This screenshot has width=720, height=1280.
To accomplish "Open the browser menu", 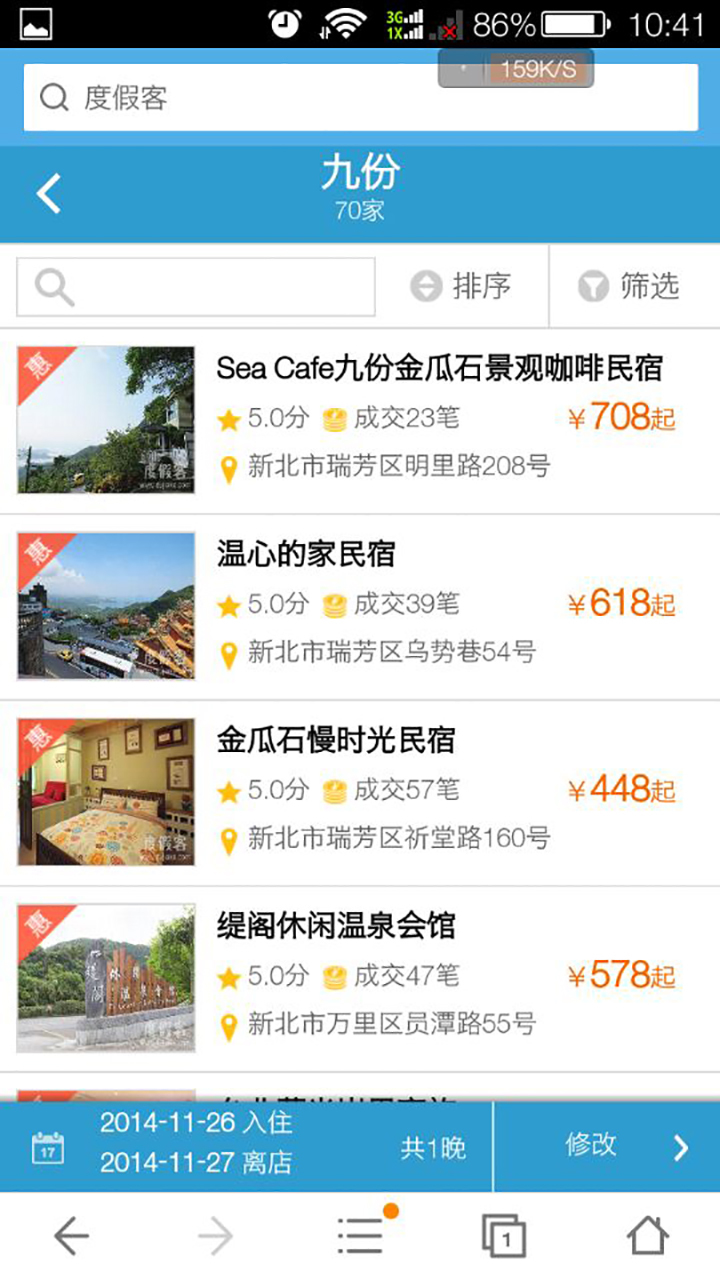I will (360, 1237).
